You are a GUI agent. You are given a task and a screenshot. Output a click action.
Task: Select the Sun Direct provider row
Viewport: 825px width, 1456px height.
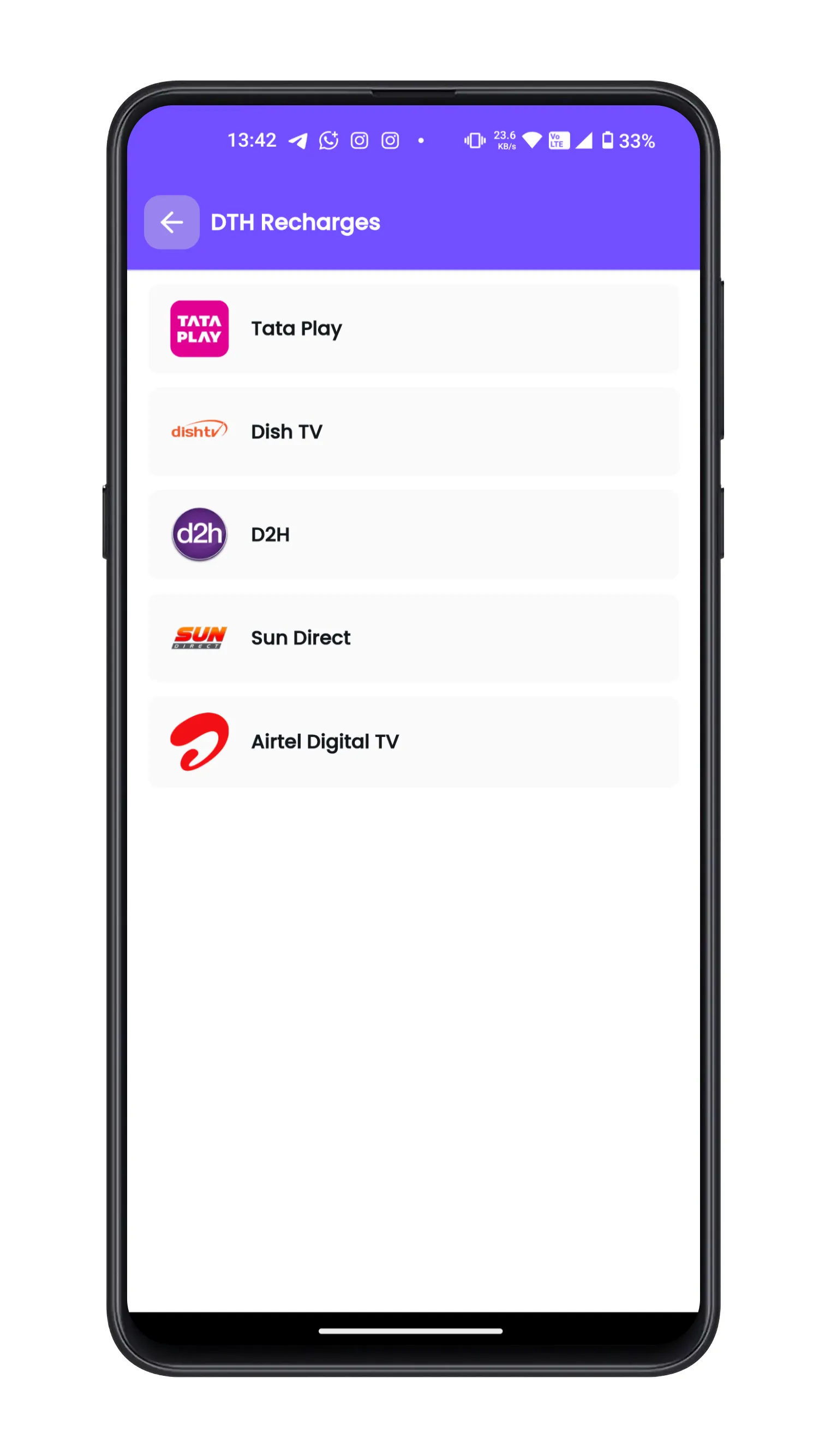coord(413,638)
